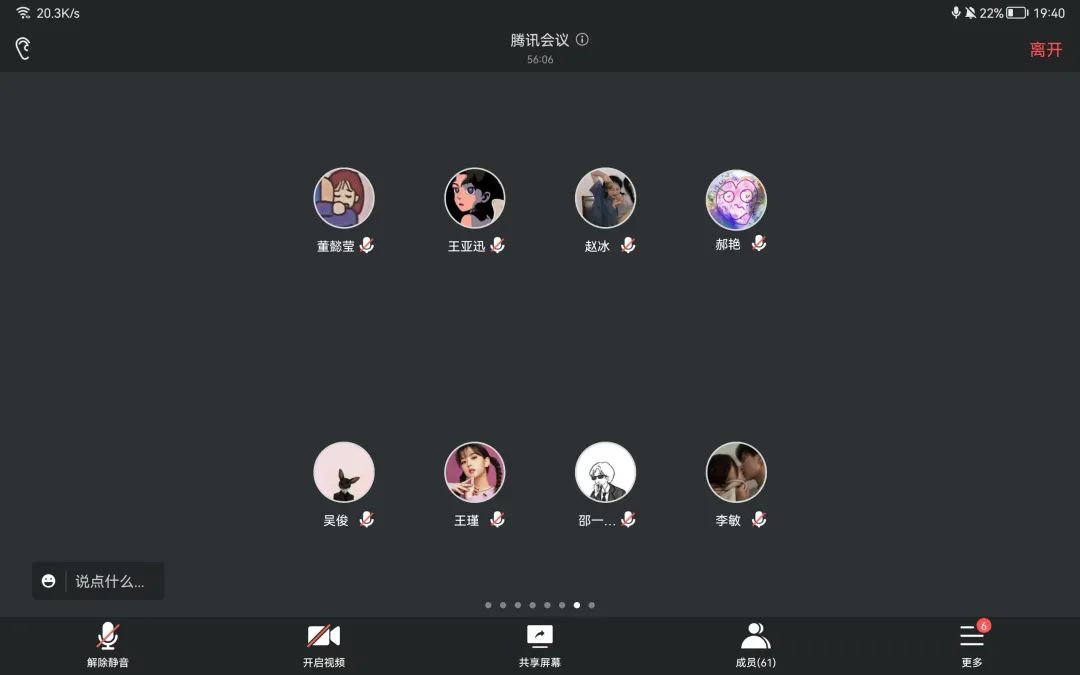This screenshot has height=675, width=1080.
Task: Select participant 郝艳's avatar
Action: click(x=737, y=199)
